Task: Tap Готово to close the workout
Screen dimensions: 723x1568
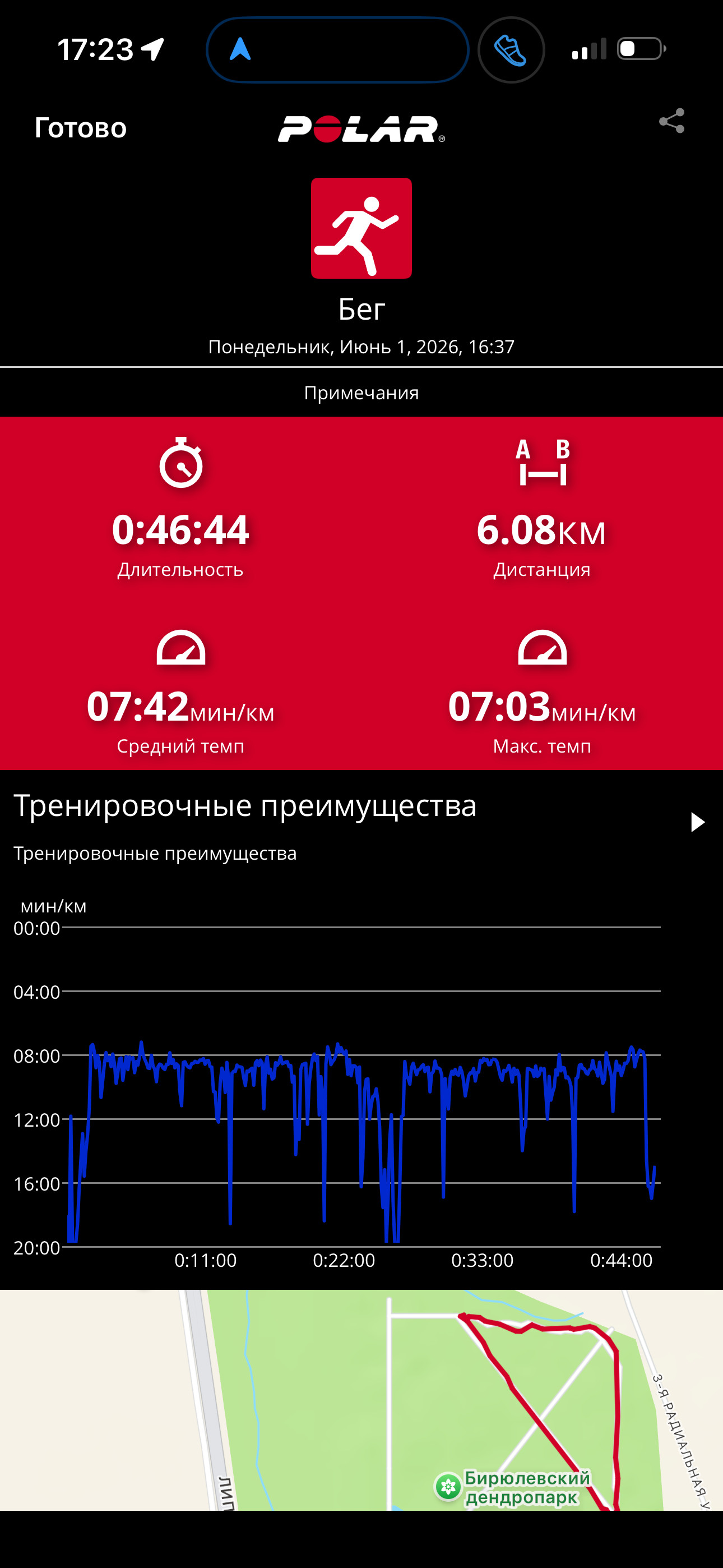Action: (80, 128)
